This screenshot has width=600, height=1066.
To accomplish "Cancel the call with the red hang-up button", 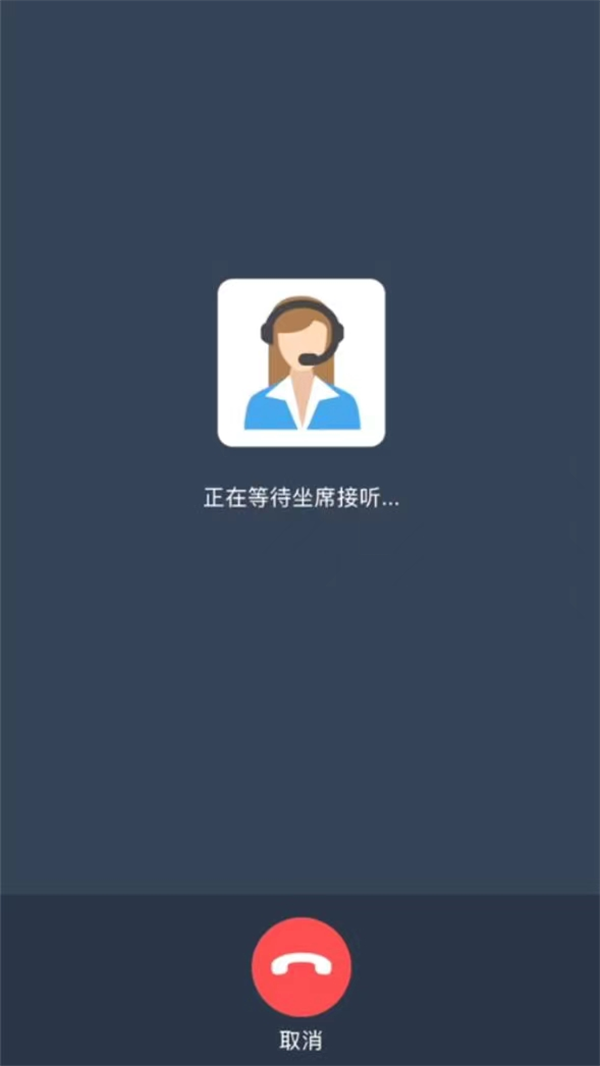I will pos(301,966).
